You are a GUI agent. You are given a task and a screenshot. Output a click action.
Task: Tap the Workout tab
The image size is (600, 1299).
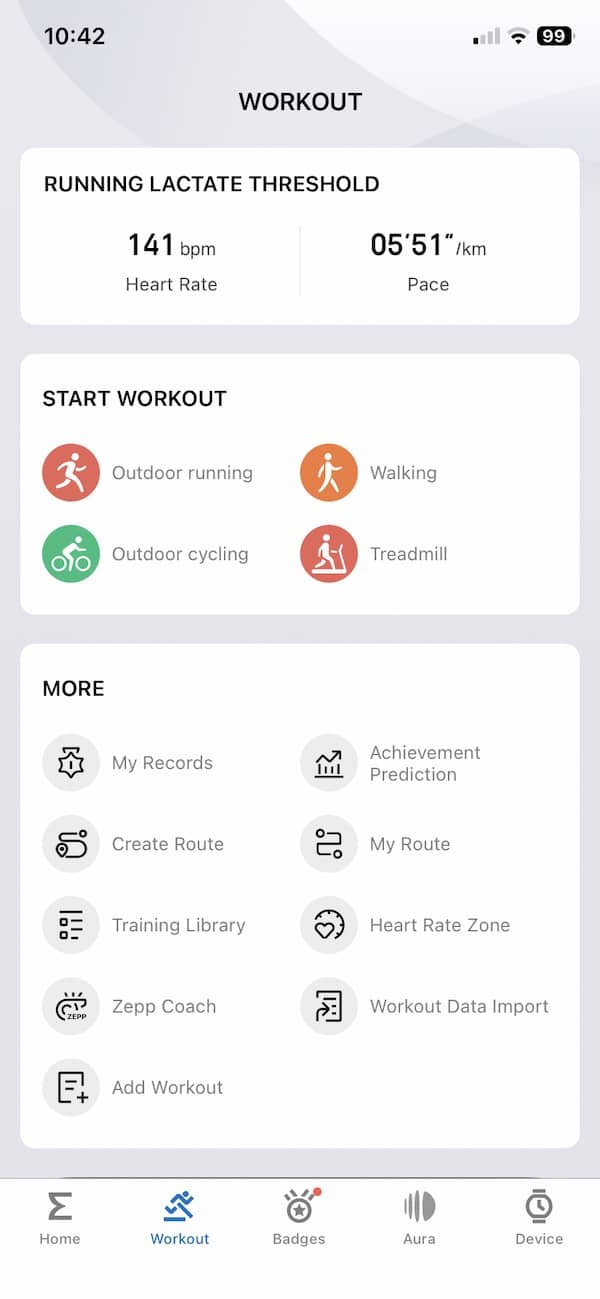180,1218
